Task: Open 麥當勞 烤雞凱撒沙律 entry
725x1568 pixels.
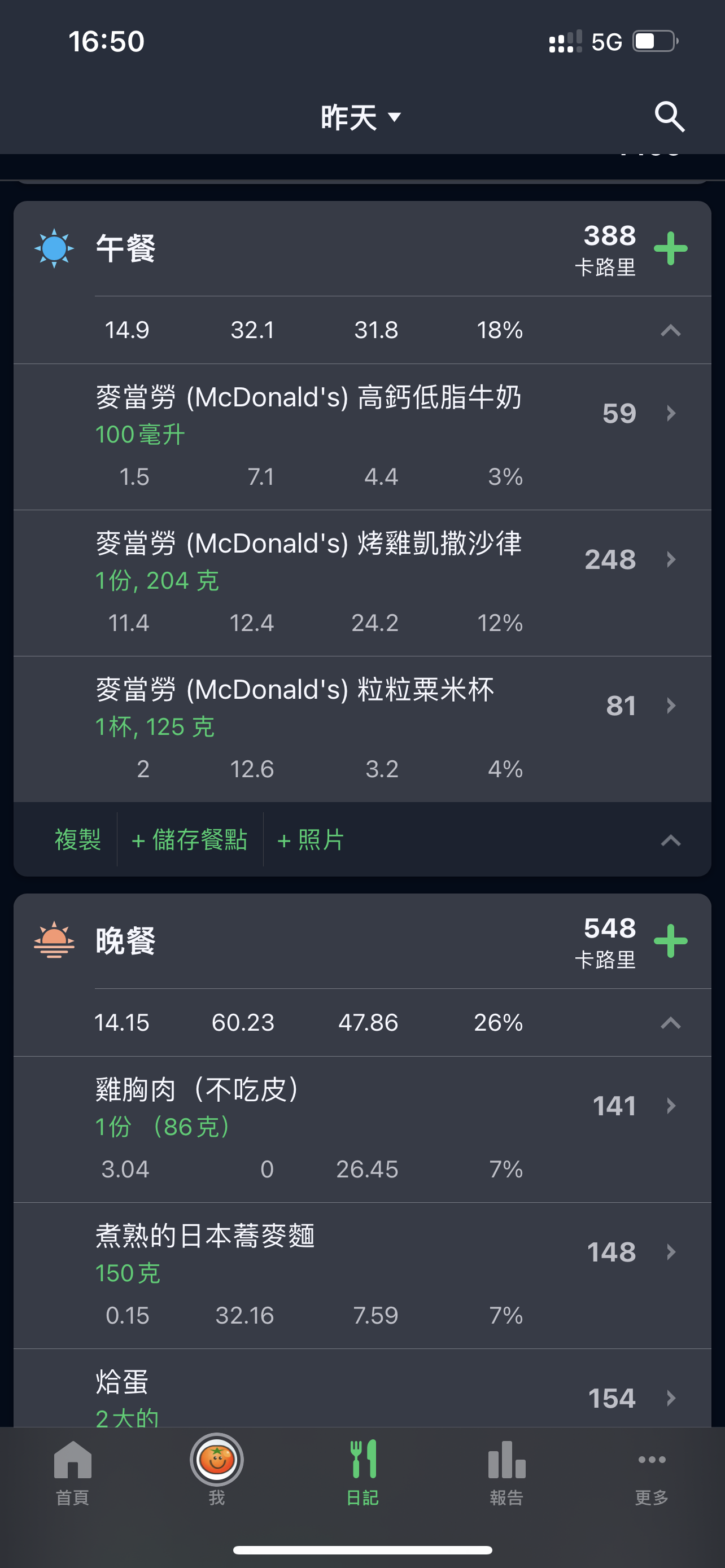Action: pos(362,583)
